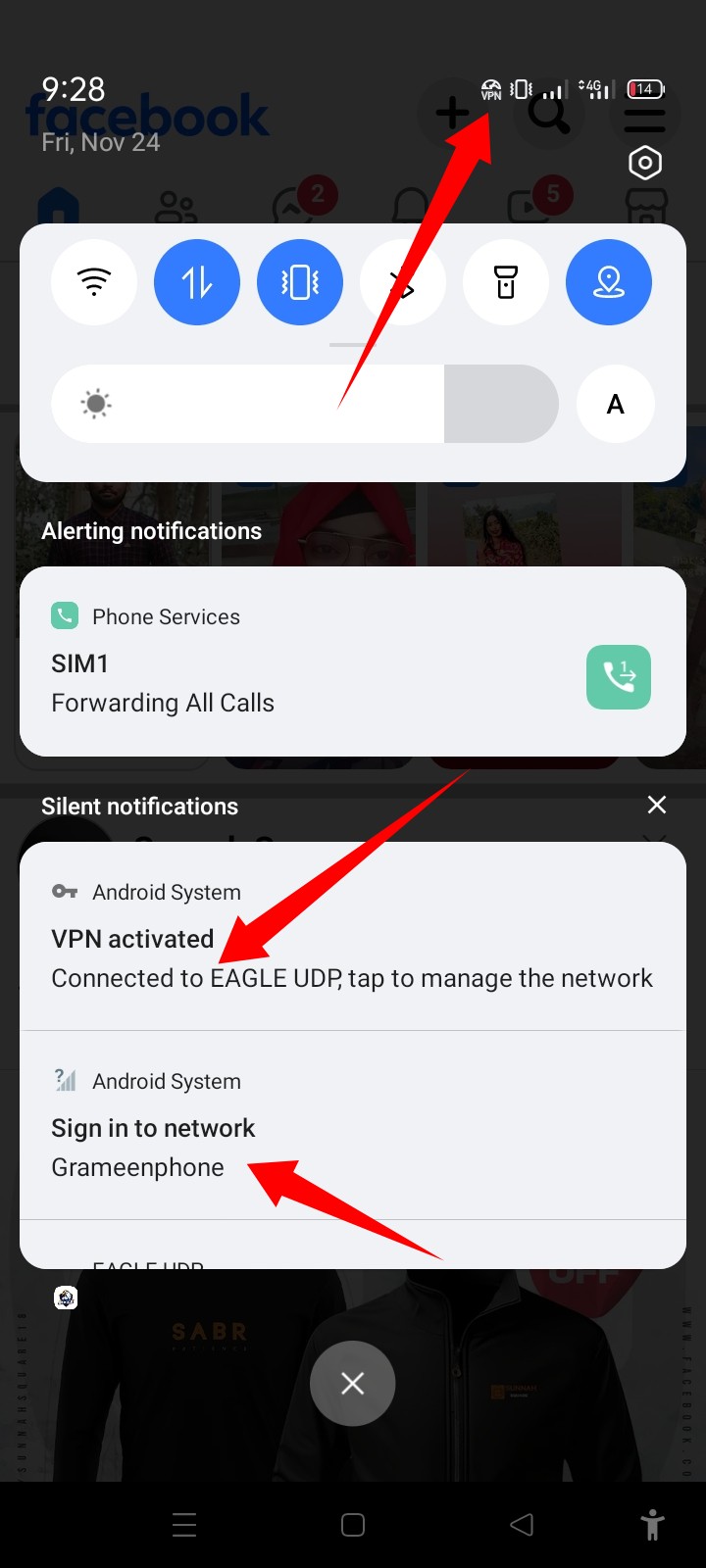The image size is (706, 1568).
Task: Disable the location toggle
Action: click(x=609, y=282)
